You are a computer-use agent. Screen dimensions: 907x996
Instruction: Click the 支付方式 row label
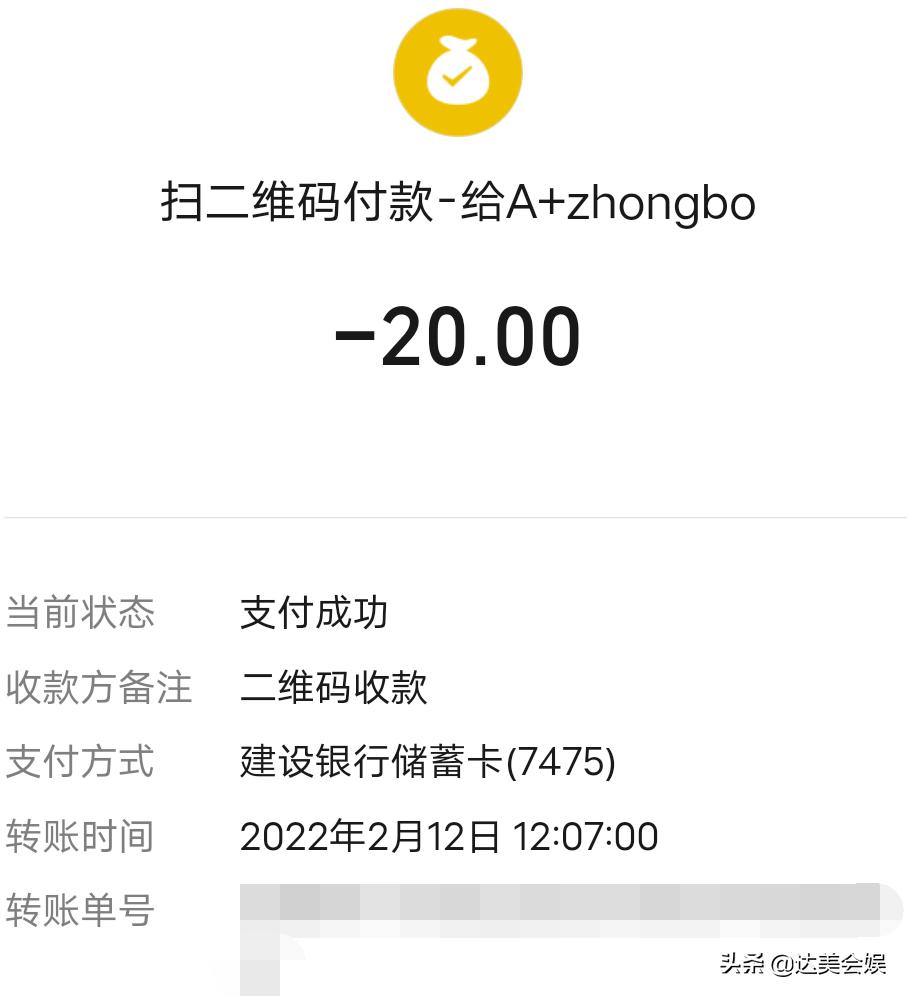tap(79, 762)
